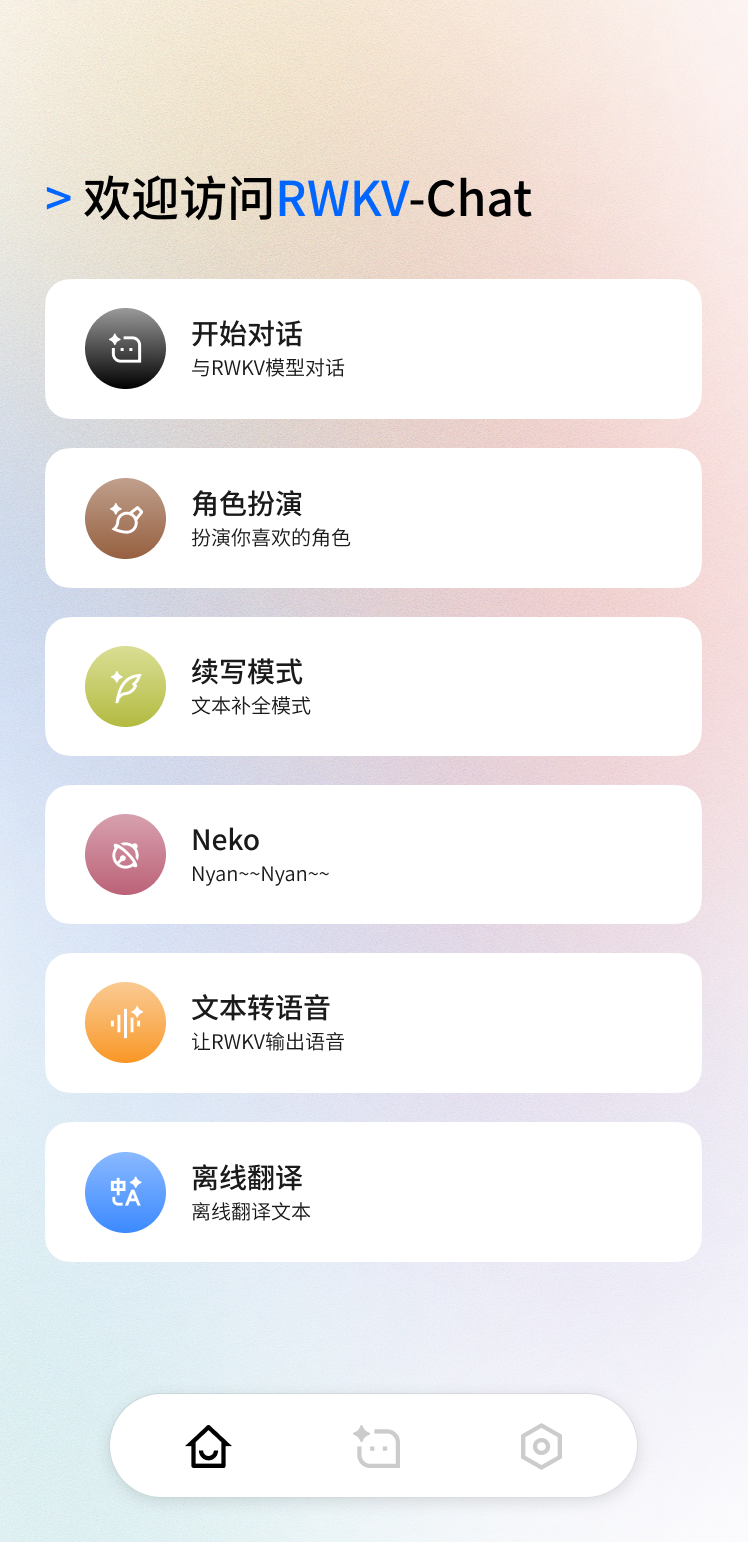748x1542 pixels.
Task: Open the 开始对话 card
Action: pos(373,349)
